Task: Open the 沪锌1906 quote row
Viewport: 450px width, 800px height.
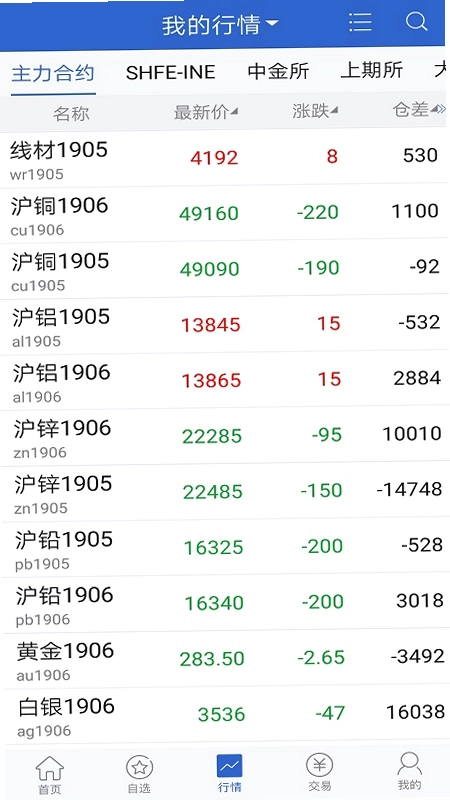Action: (x=223, y=435)
